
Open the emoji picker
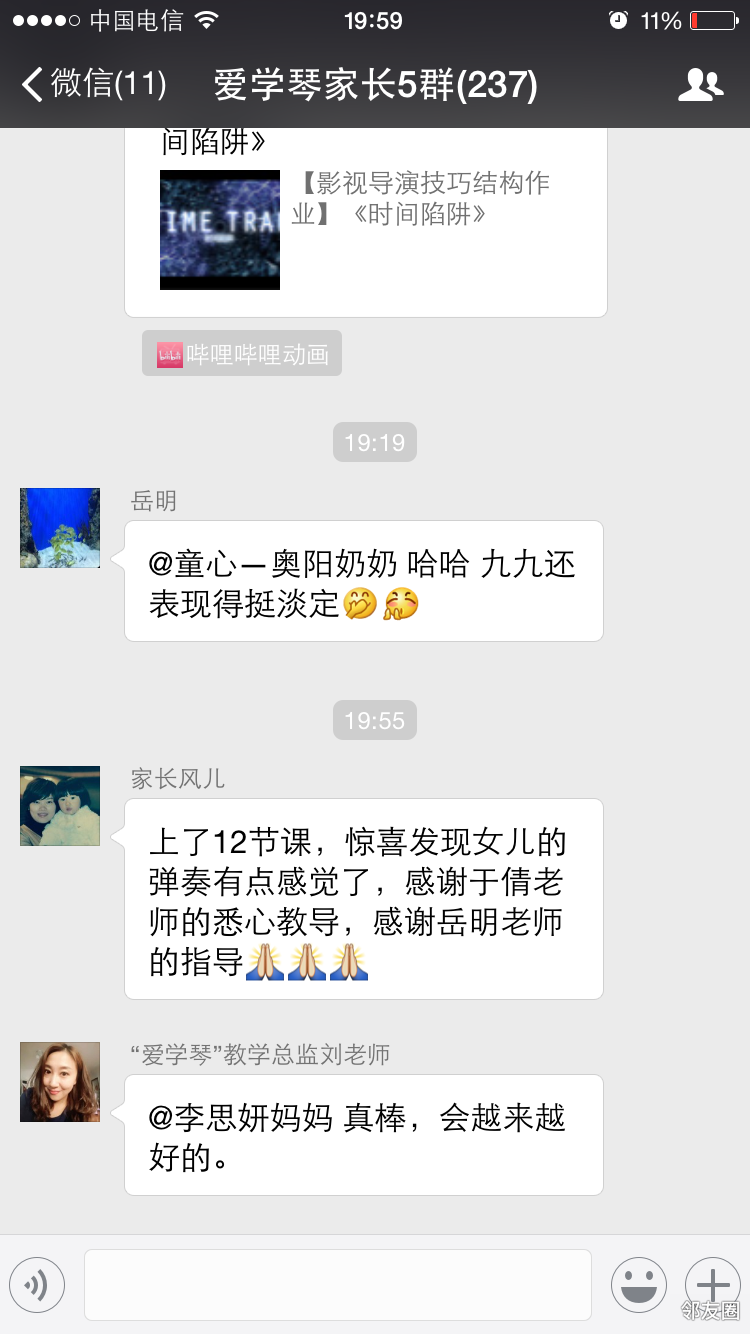point(638,1285)
